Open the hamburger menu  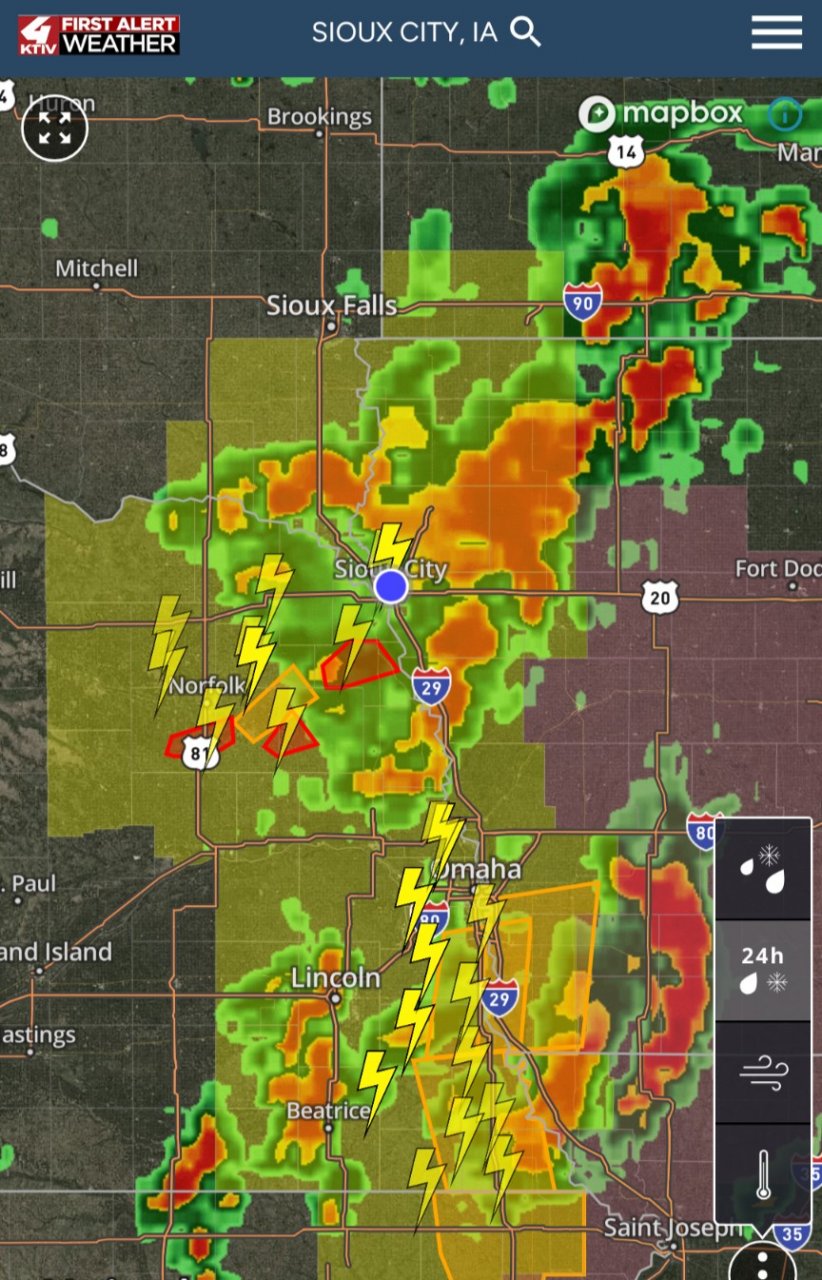pos(777,32)
